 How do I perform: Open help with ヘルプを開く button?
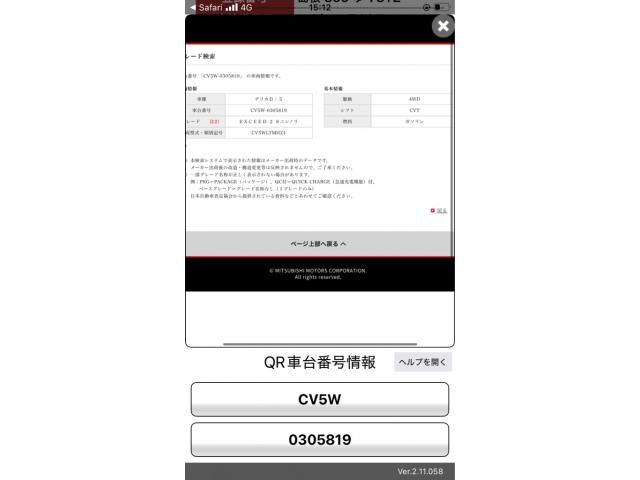point(422,362)
